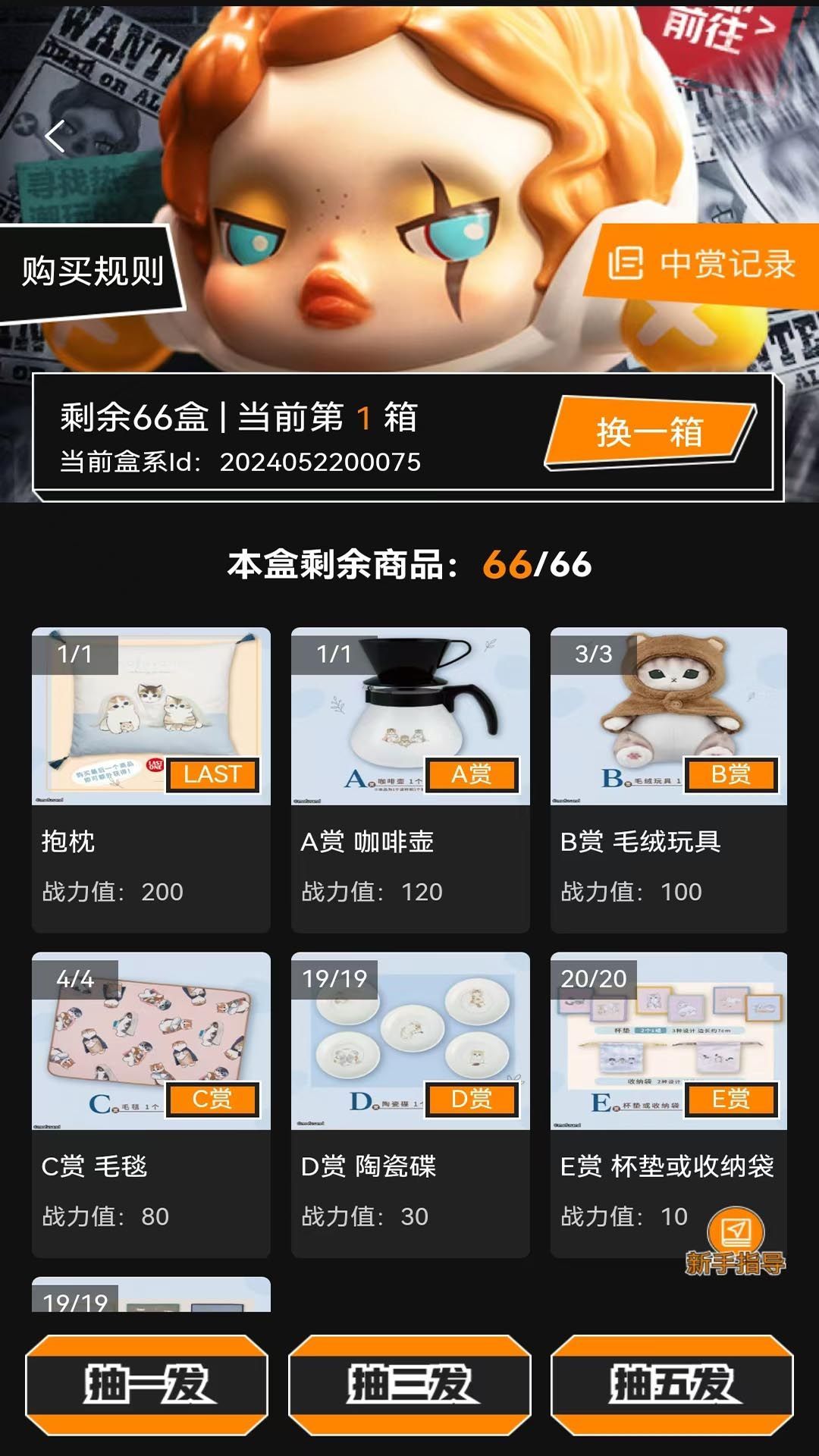Image resolution: width=819 pixels, height=1456 pixels.
Task: Open the C赏 毛毯 card
Action: (x=151, y=1103)
